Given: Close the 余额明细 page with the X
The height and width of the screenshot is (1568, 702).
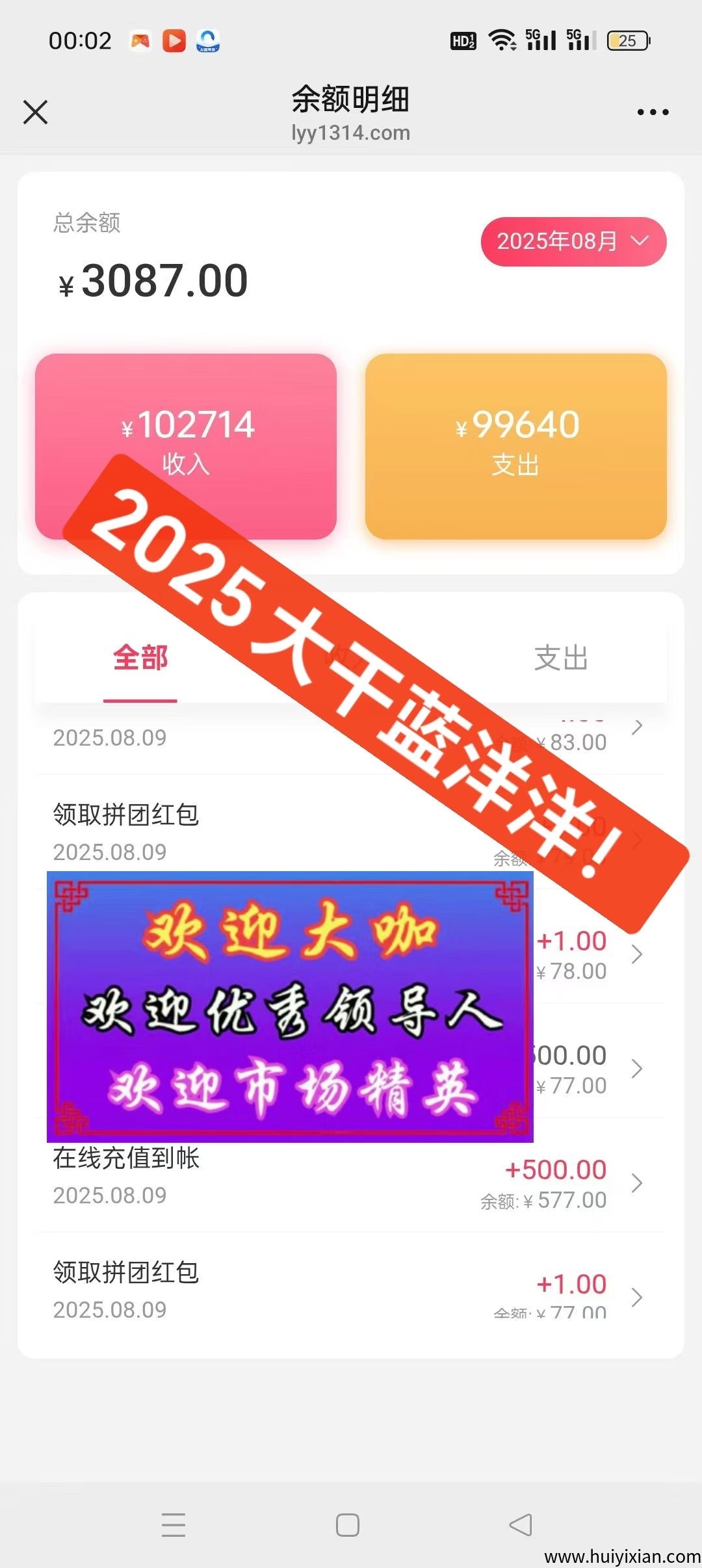Looking at the screenshot, I should click(36, 112).
